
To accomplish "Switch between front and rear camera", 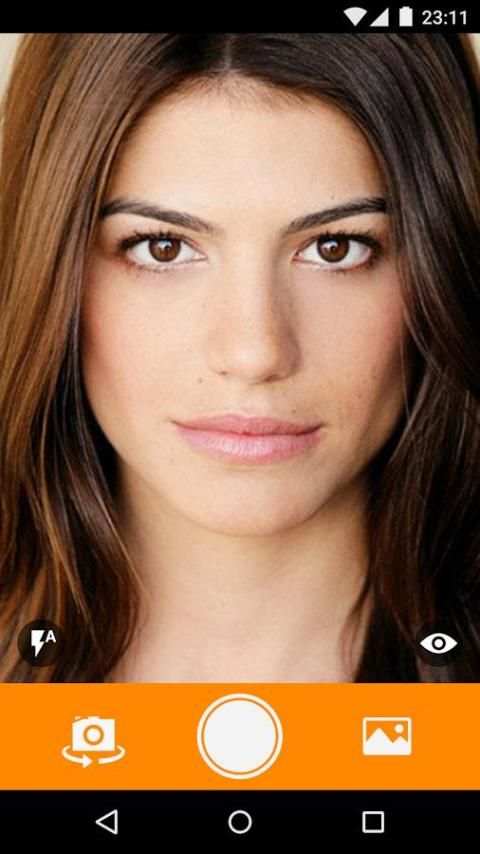I will click(x=93, y=741).
